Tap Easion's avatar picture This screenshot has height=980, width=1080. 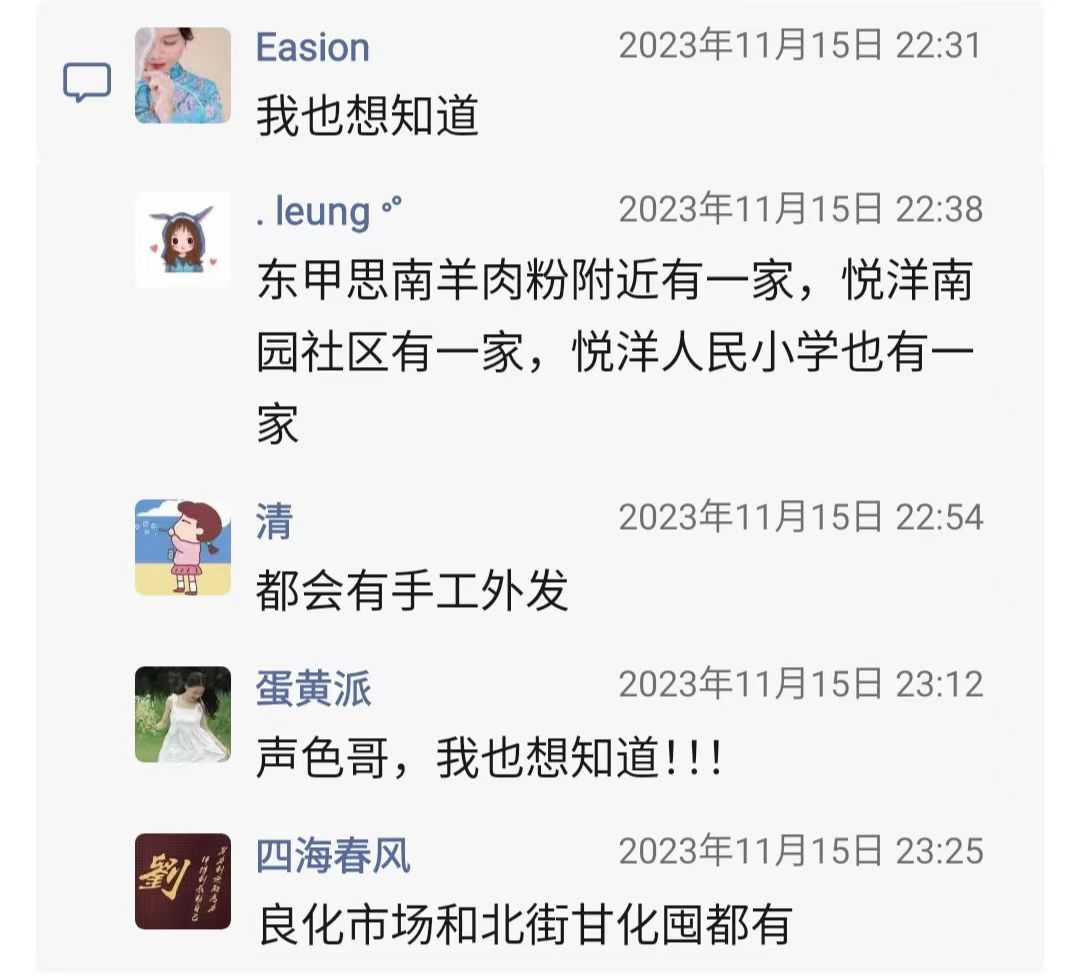pos(183,76)
